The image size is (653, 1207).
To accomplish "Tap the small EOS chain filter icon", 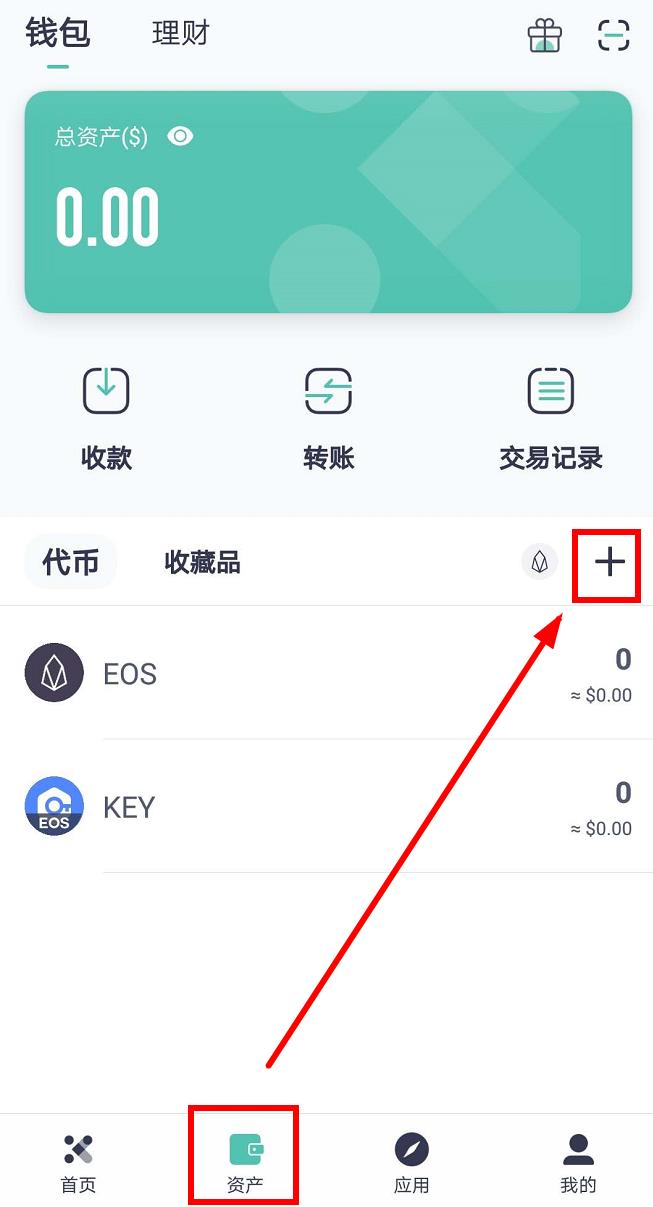I will [540, 562].
